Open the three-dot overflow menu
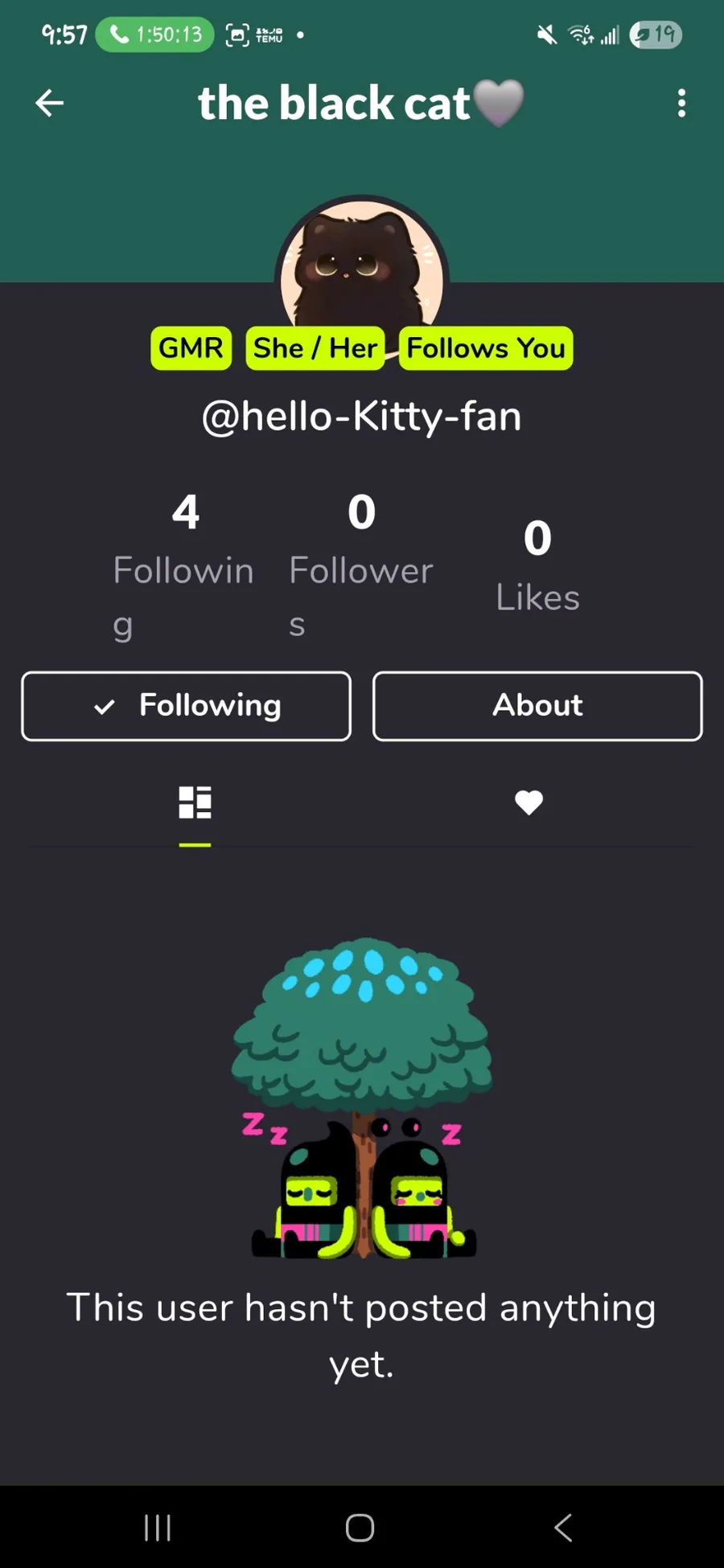The width and height of the screenshot is (724, 1568). pos(681,103)
